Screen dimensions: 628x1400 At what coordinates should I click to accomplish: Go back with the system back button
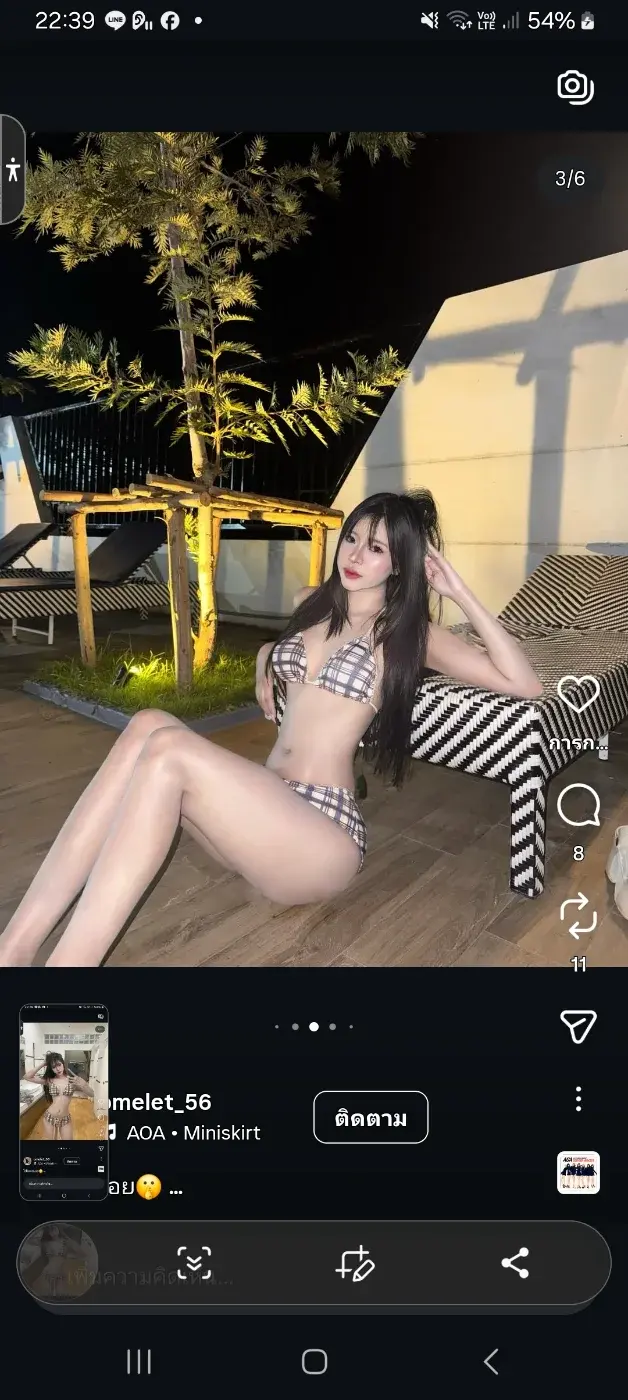(490, 1361)
